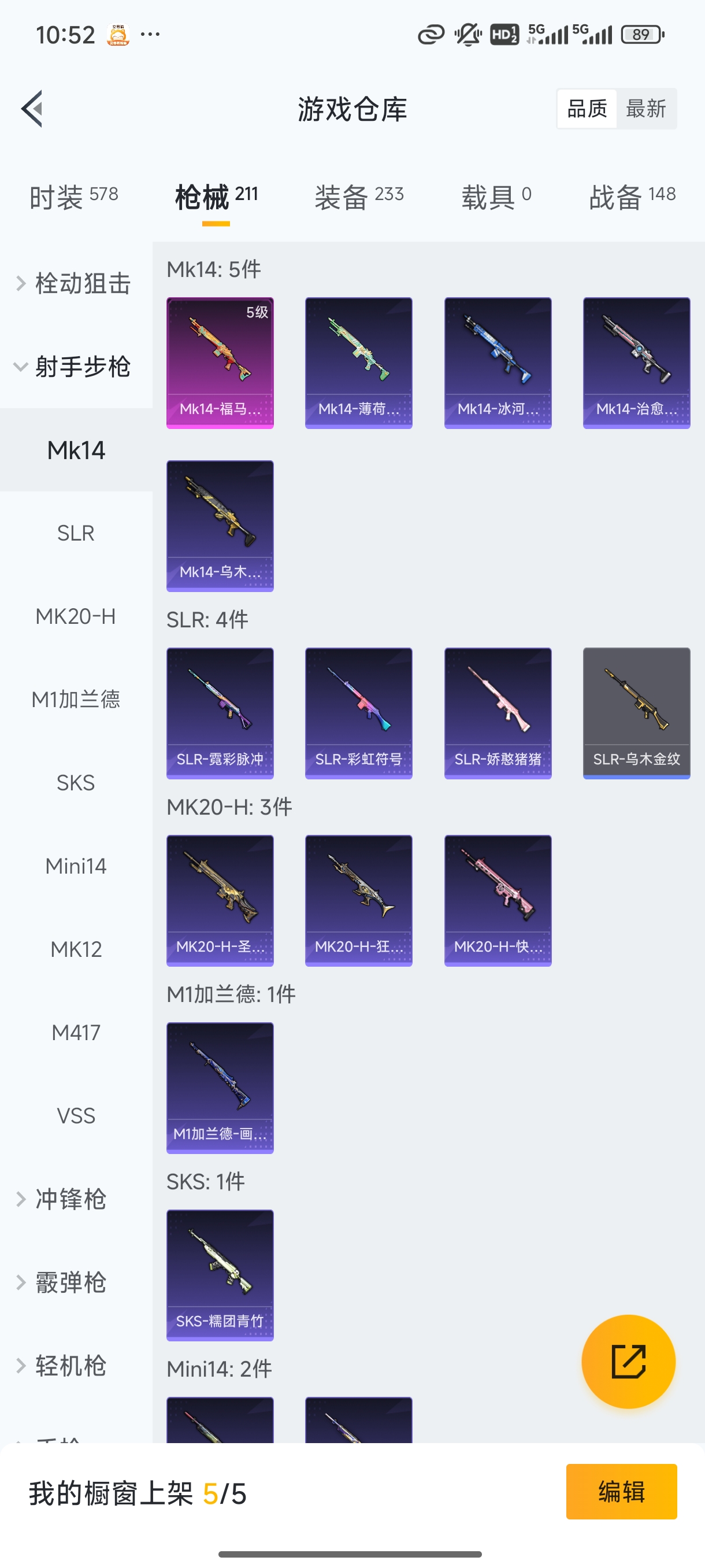Open the 战备 tab

click(x=632, y=197)
